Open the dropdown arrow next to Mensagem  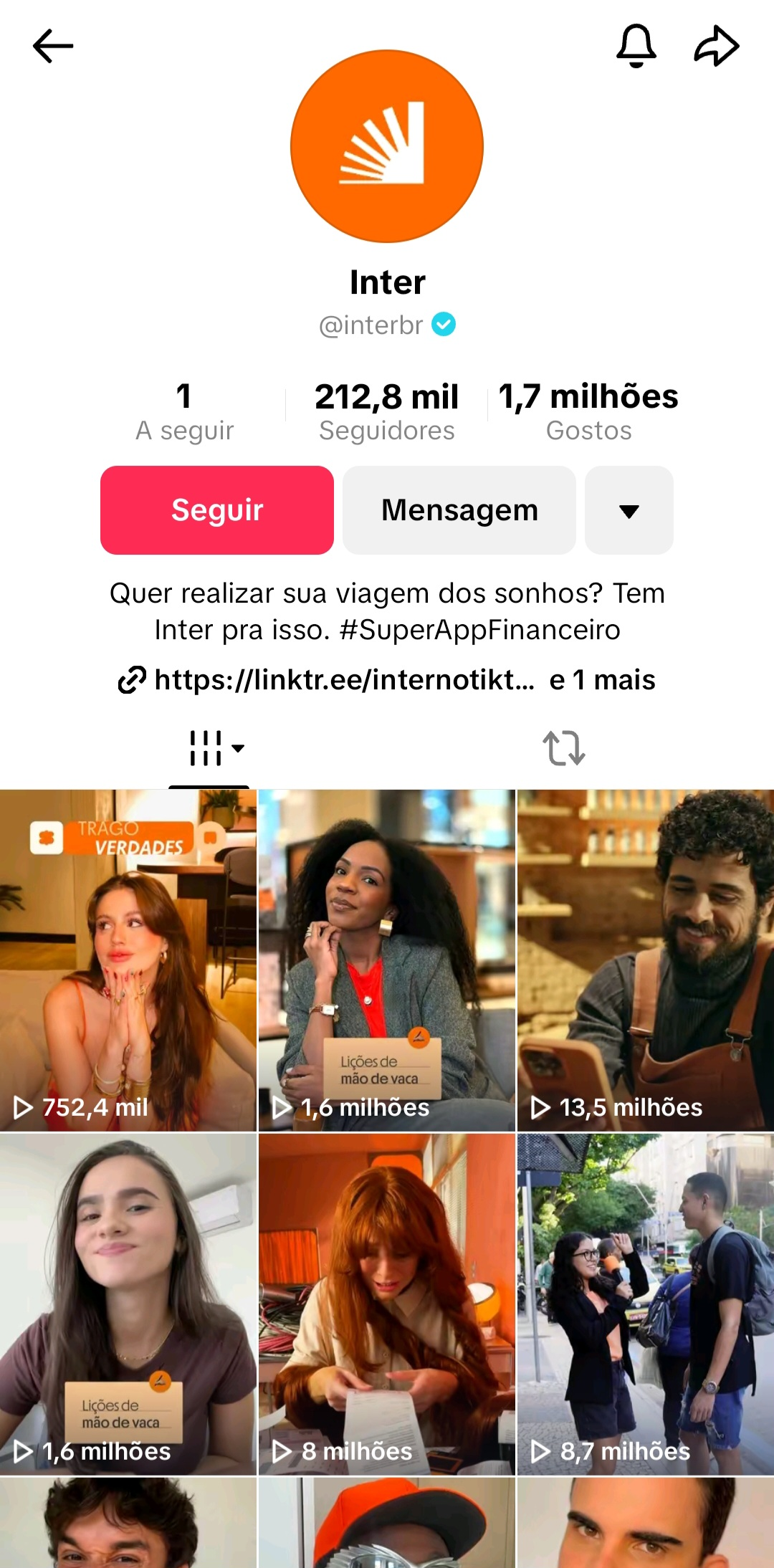click(629, 510)
